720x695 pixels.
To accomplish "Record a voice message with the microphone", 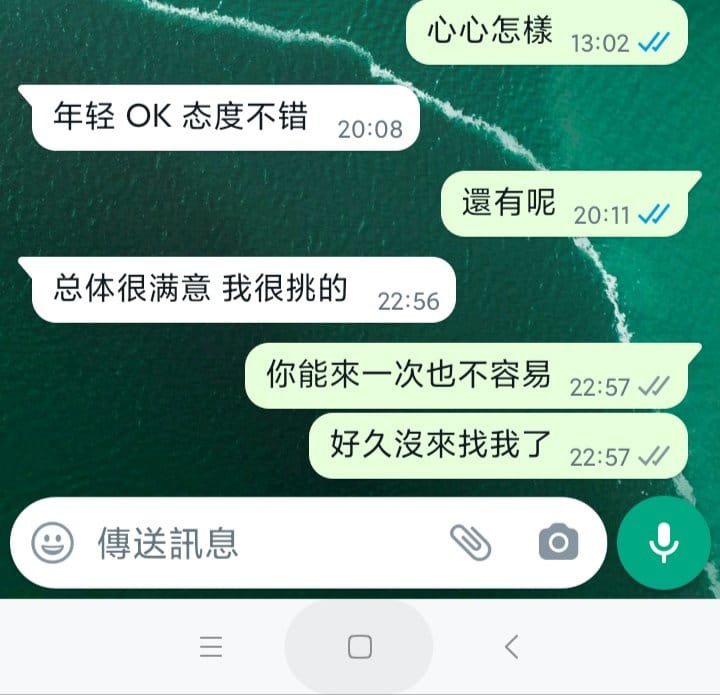I will point(663,543).
